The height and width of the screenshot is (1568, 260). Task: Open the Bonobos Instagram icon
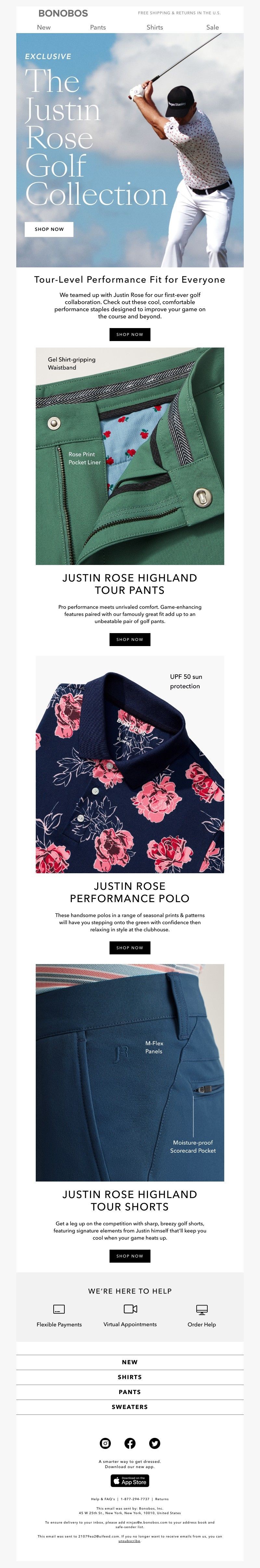[x=105, y=1443]
